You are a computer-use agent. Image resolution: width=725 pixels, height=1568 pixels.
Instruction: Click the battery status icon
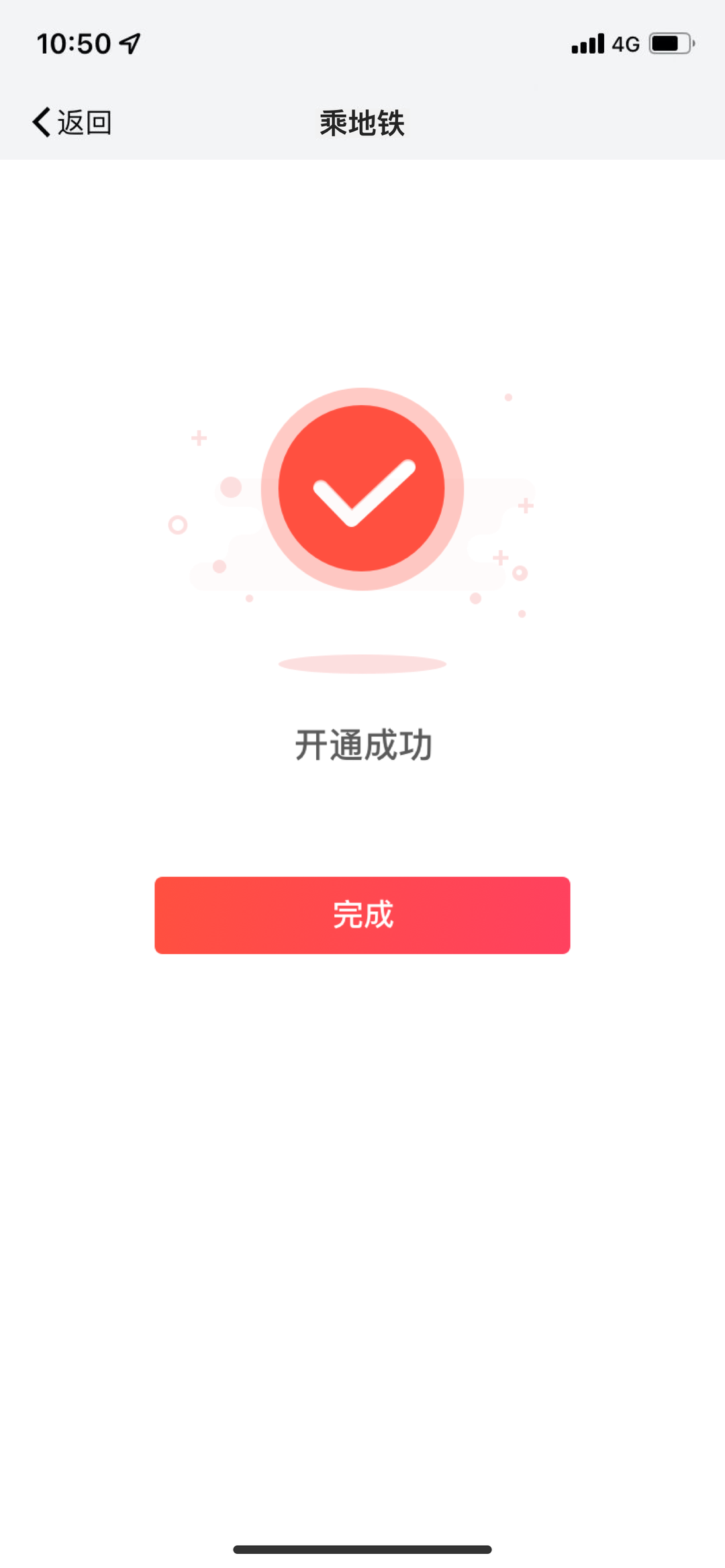pyautogui.click(x=670, y=44)
